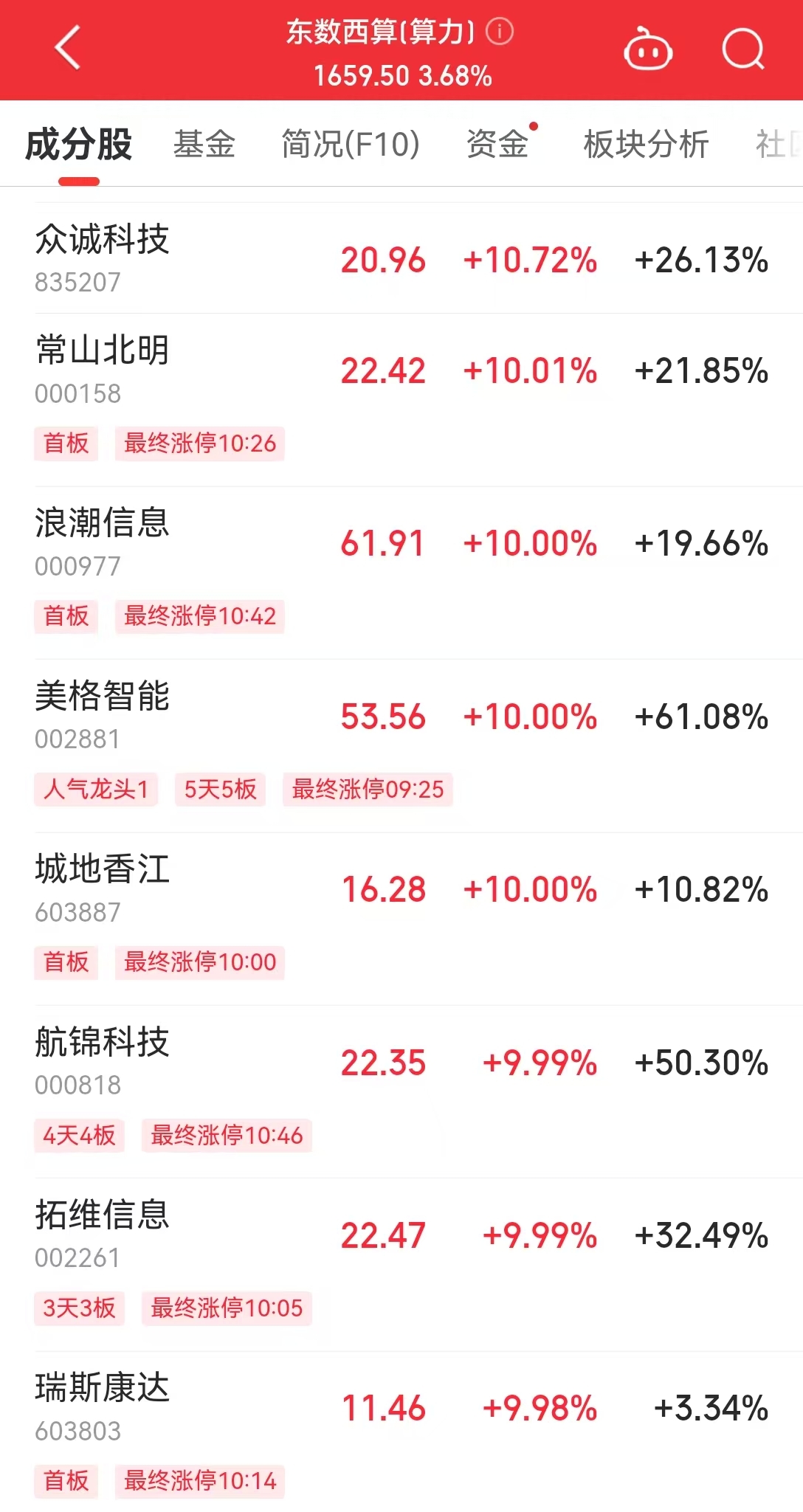The height and width of the screenshot is (1512, 803).
Task: Open 美格智能 stock details
Action: pos(103,697)
